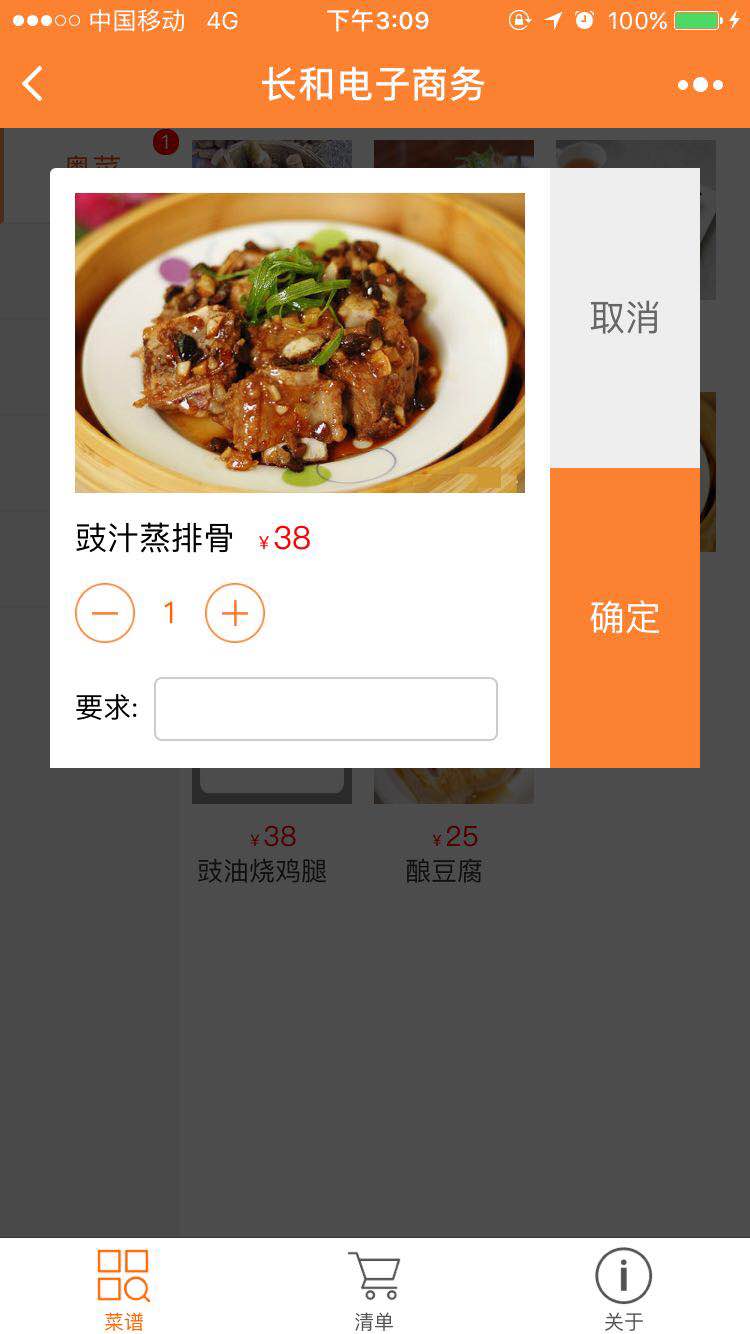Tap the plus icon to increase quantity

234,613
